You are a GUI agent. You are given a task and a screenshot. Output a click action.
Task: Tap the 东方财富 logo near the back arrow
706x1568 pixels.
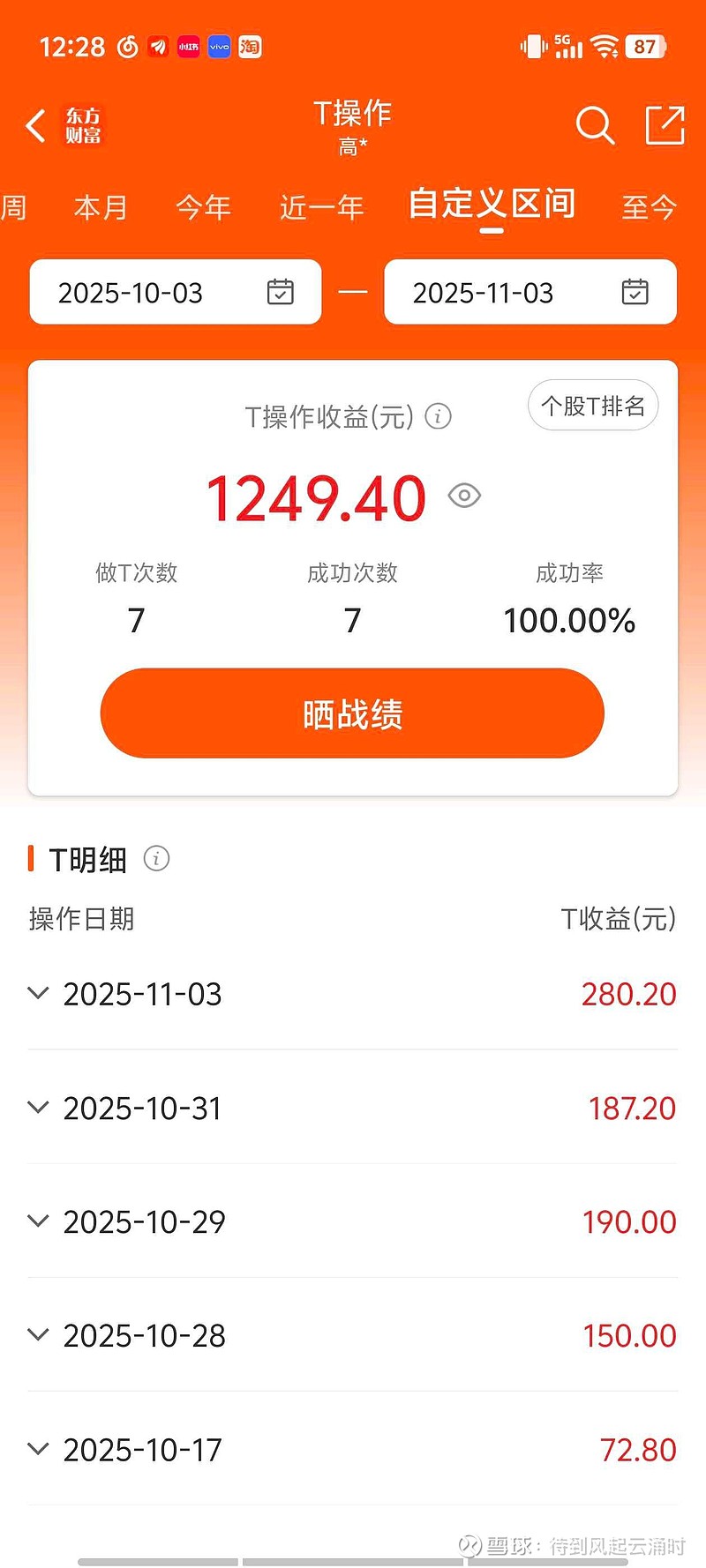point(82,126)
